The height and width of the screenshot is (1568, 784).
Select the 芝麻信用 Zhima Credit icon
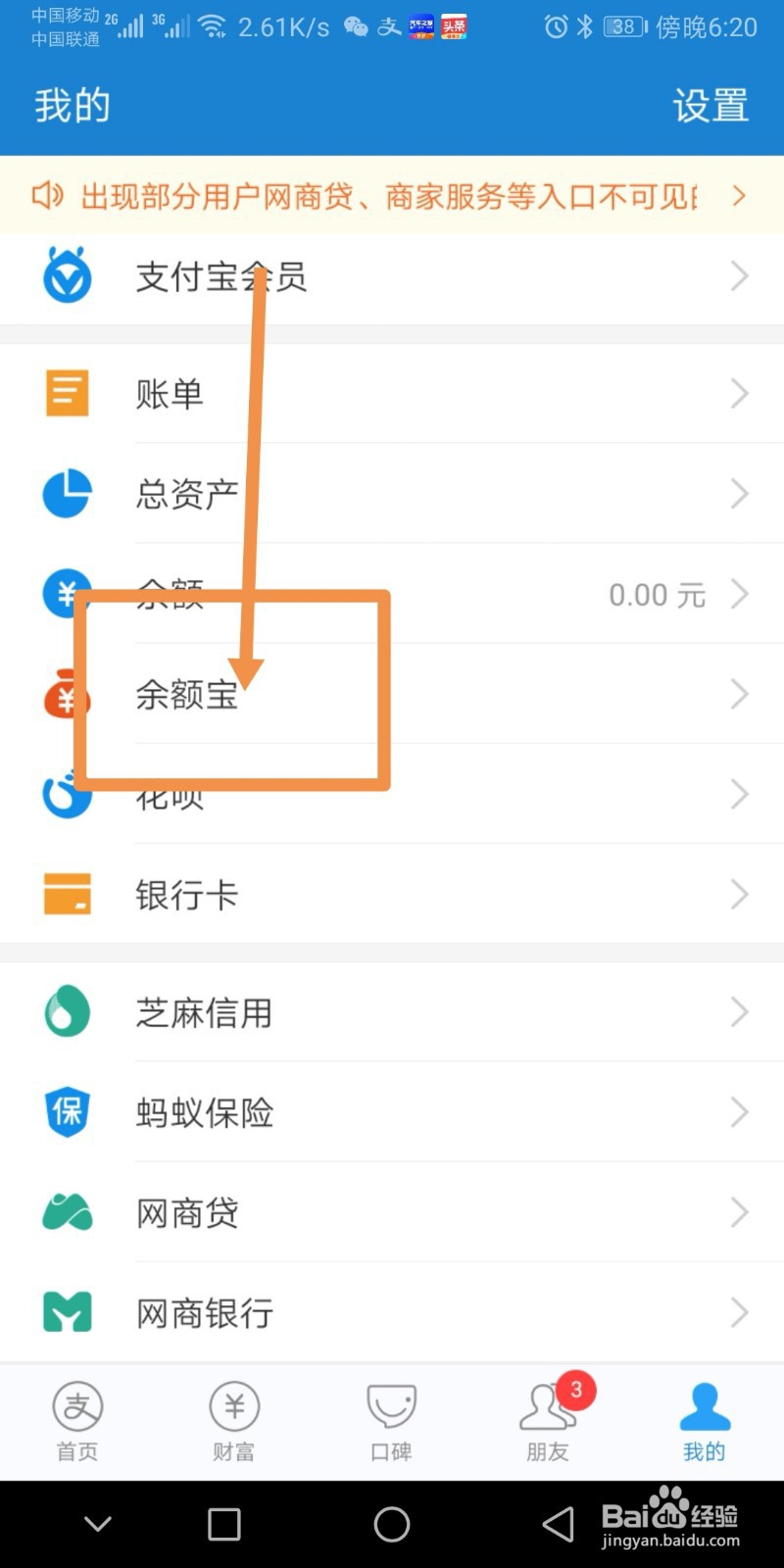point(67,1012)
